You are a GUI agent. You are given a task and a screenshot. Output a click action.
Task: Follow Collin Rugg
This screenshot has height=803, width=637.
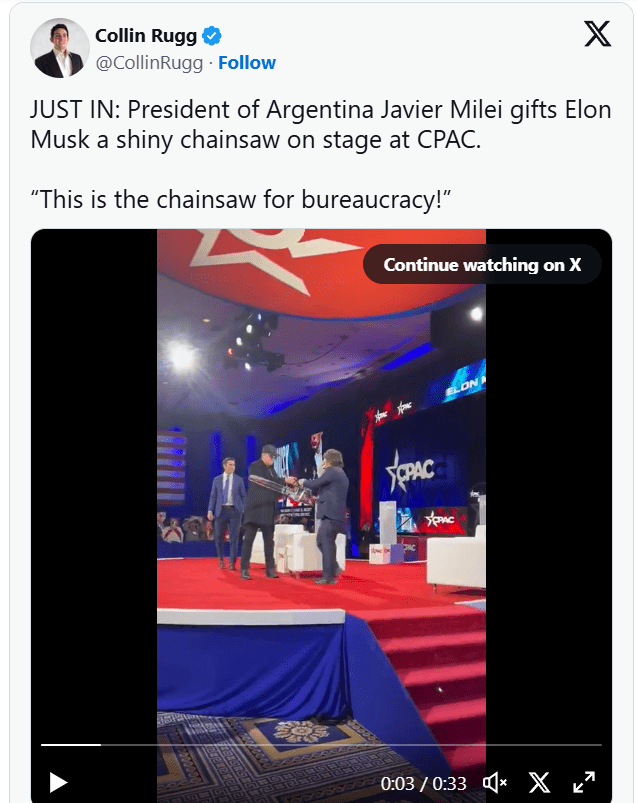pos(247,63)
